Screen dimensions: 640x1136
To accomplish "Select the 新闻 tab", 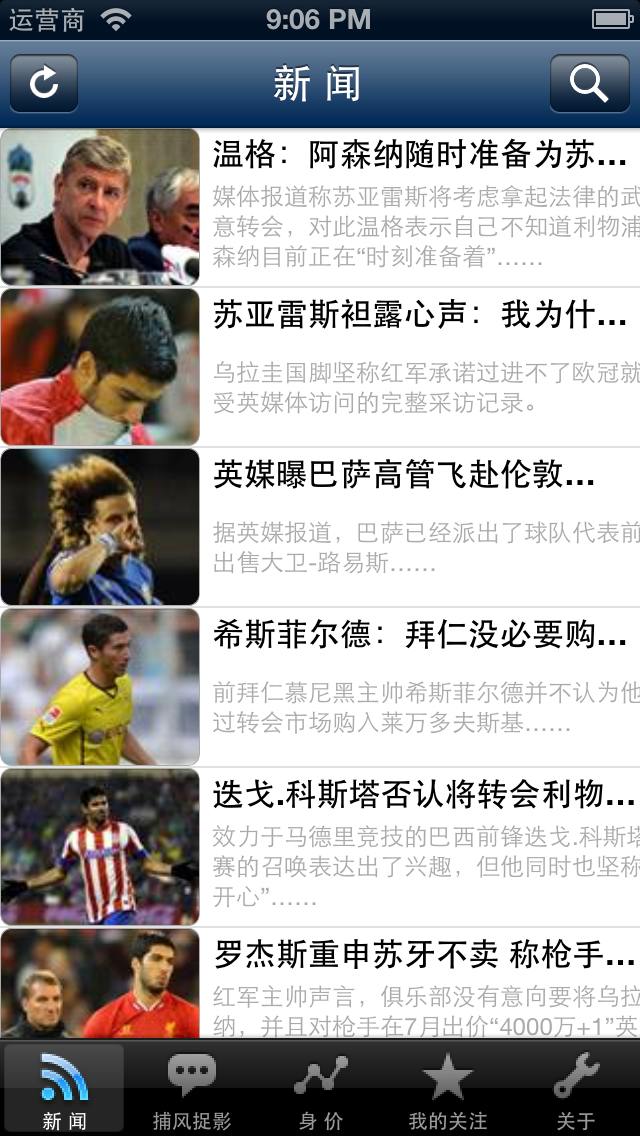I will coord(64,1090).
